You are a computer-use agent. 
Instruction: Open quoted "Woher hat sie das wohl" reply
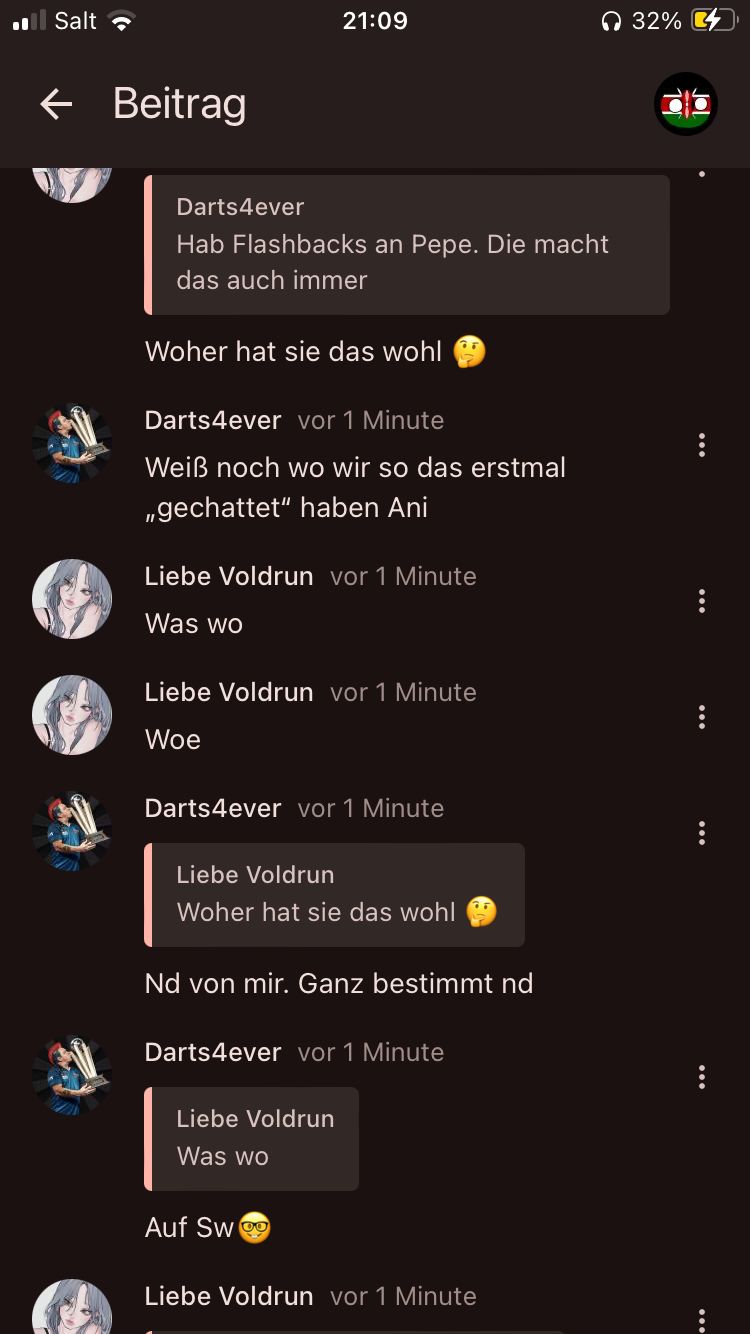[335, 895]
